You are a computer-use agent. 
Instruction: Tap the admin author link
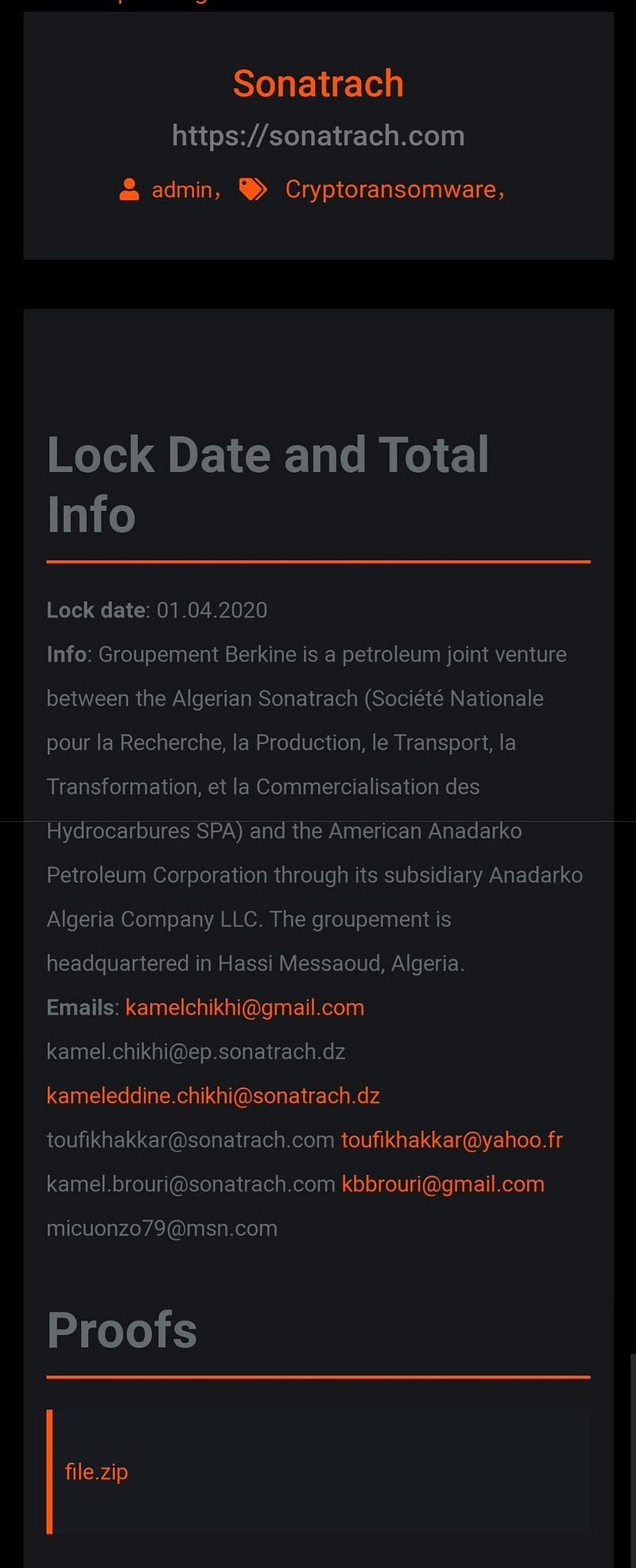pos(182,190)
